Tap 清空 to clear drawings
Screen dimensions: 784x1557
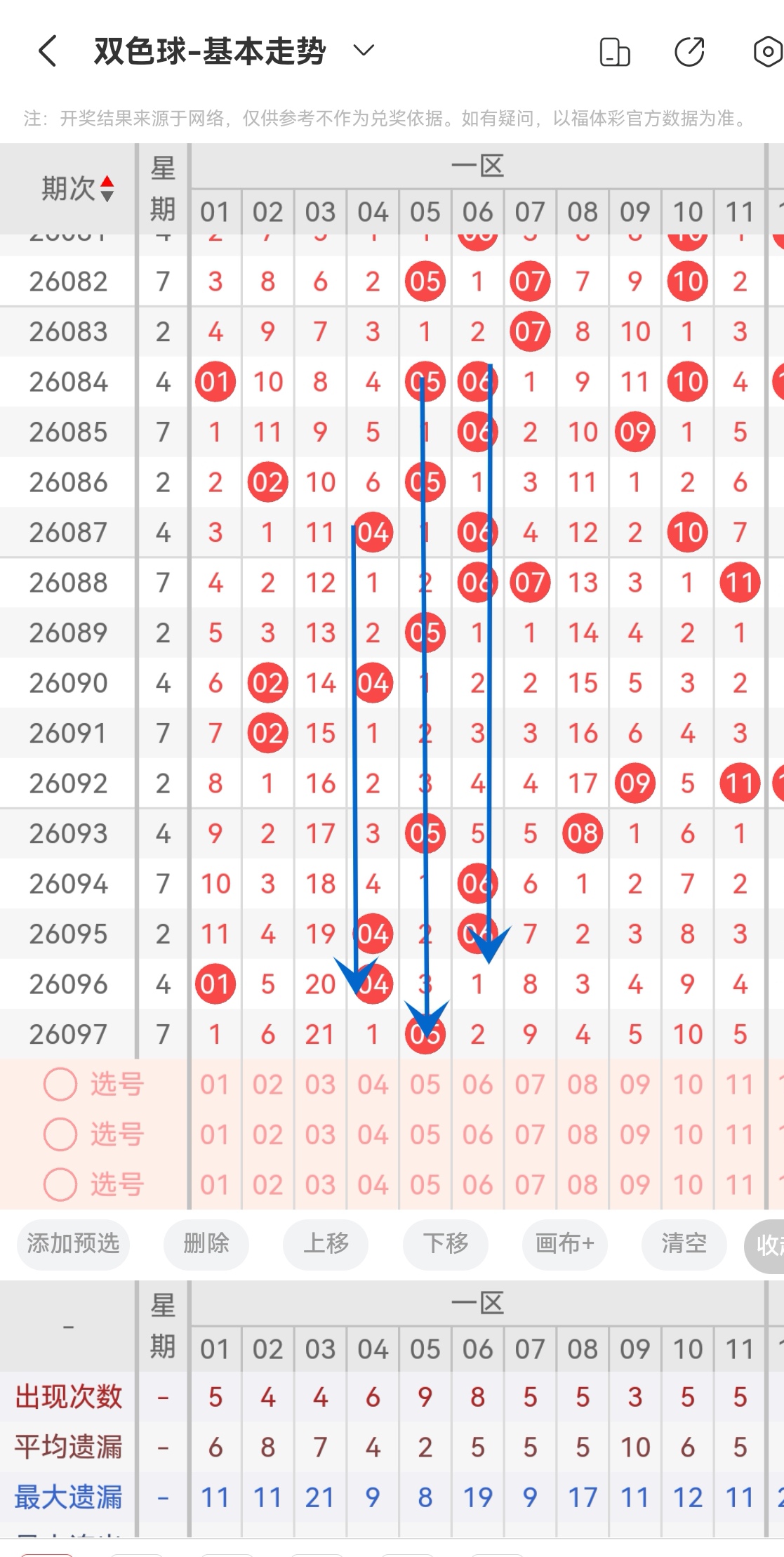pyautogui.click(x=684, y=1244)
